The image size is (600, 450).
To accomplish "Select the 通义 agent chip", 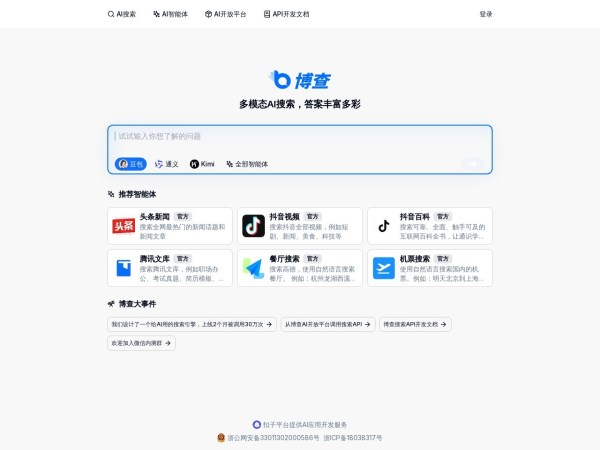I will [166, 163].
